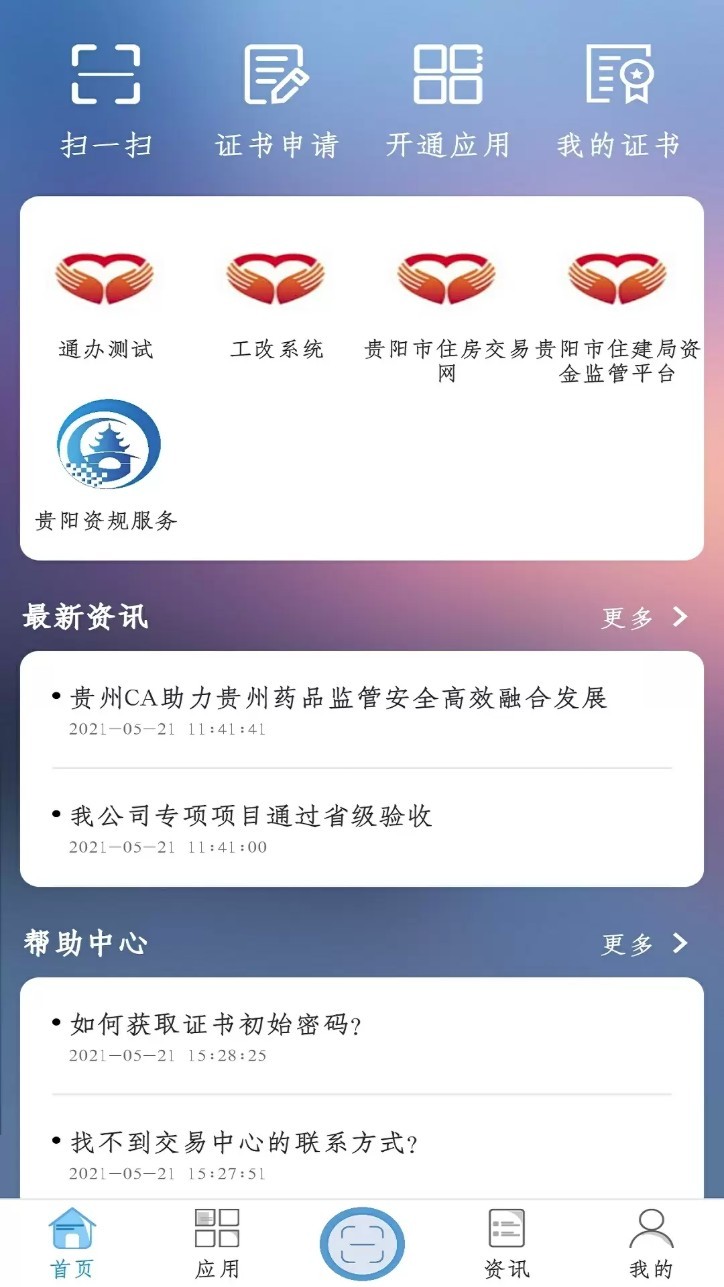Open the 开通应用 feature
This screenshot has height=1287, width=724.
click(444, 95)
